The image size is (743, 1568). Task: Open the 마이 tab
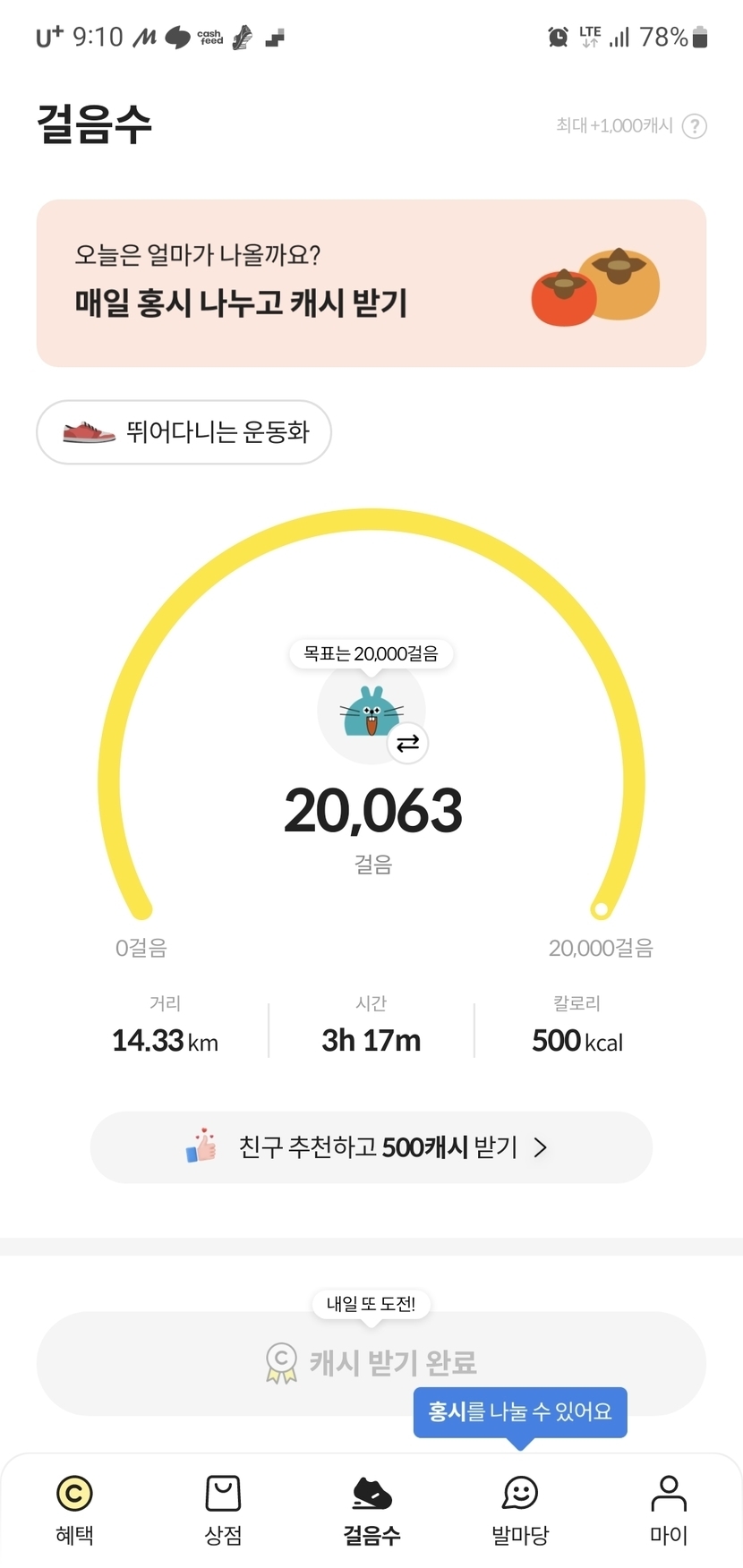pyautogui.click(x=669, y=1510)
